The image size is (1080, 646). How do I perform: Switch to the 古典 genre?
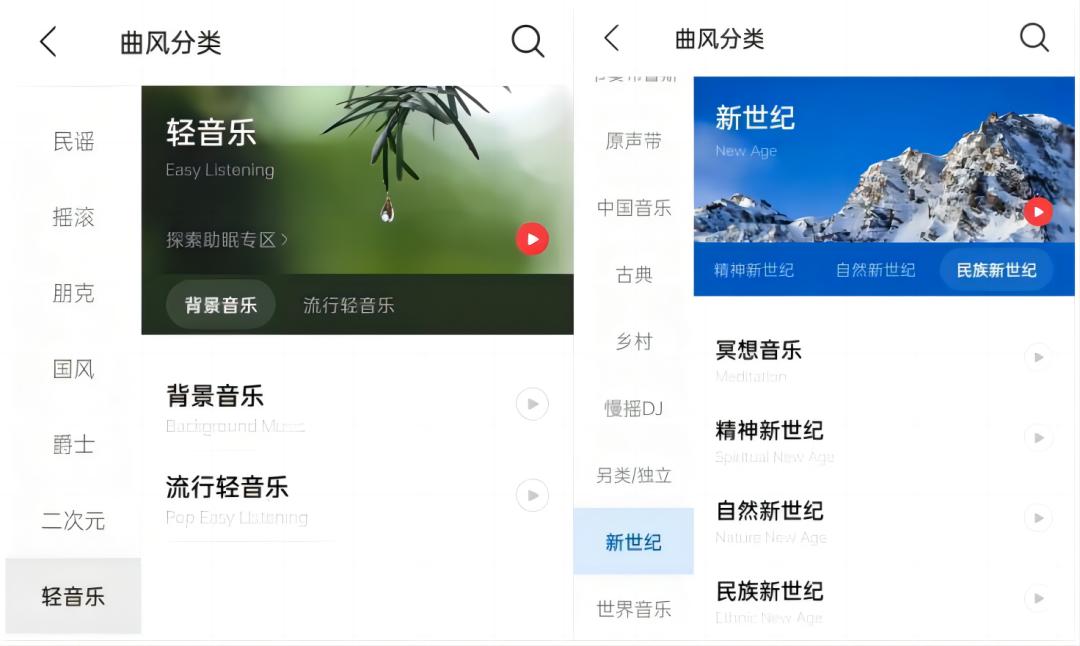633,275
